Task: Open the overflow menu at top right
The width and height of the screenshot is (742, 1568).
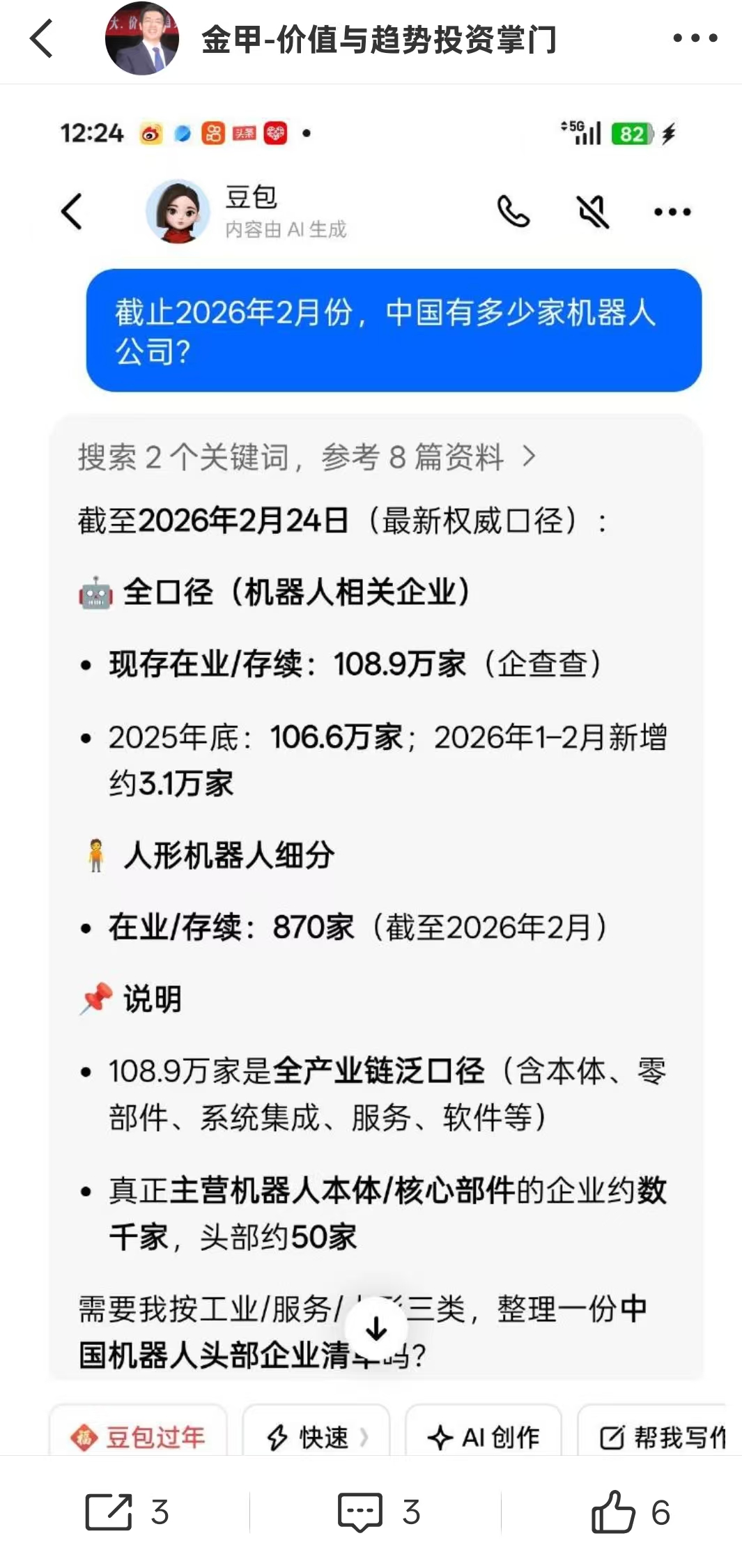Action: coord(695,39)
